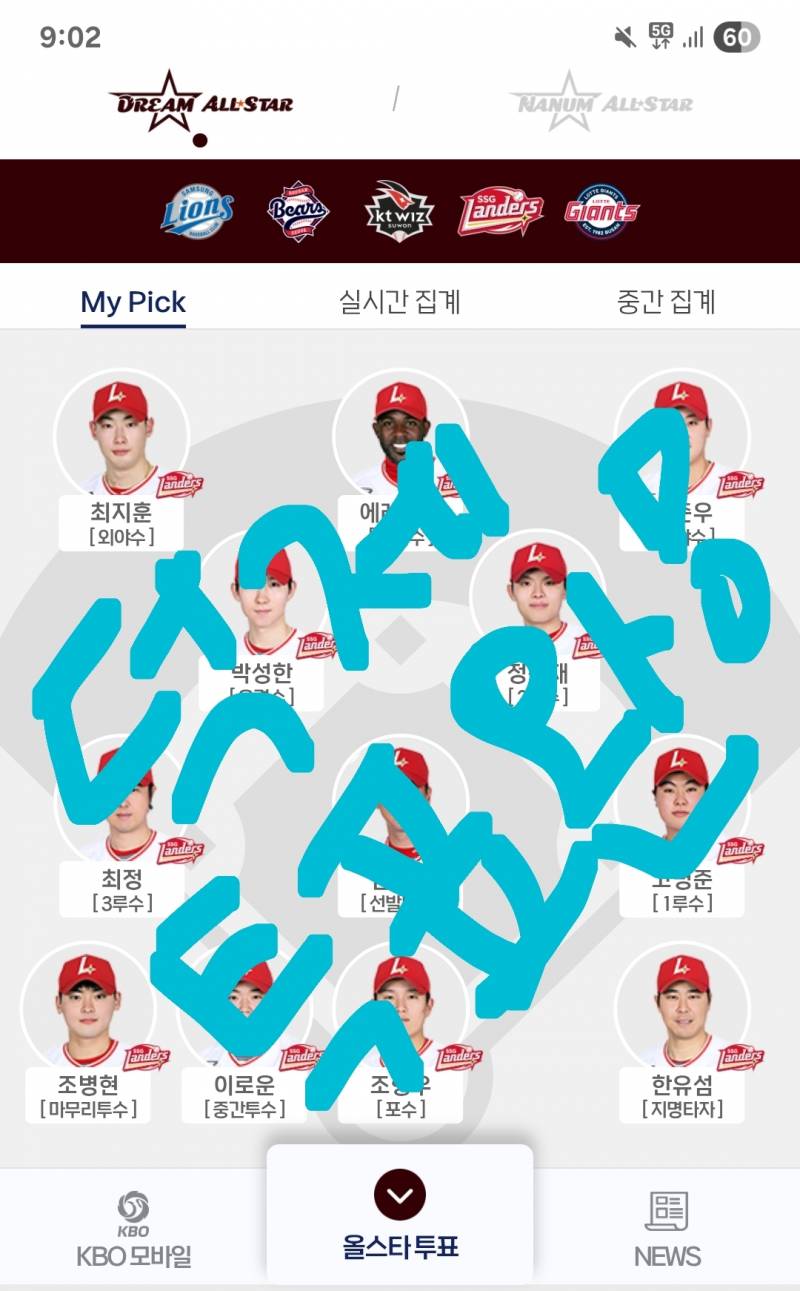Switch to the Nanum All-Star team

tap(601, 102)
